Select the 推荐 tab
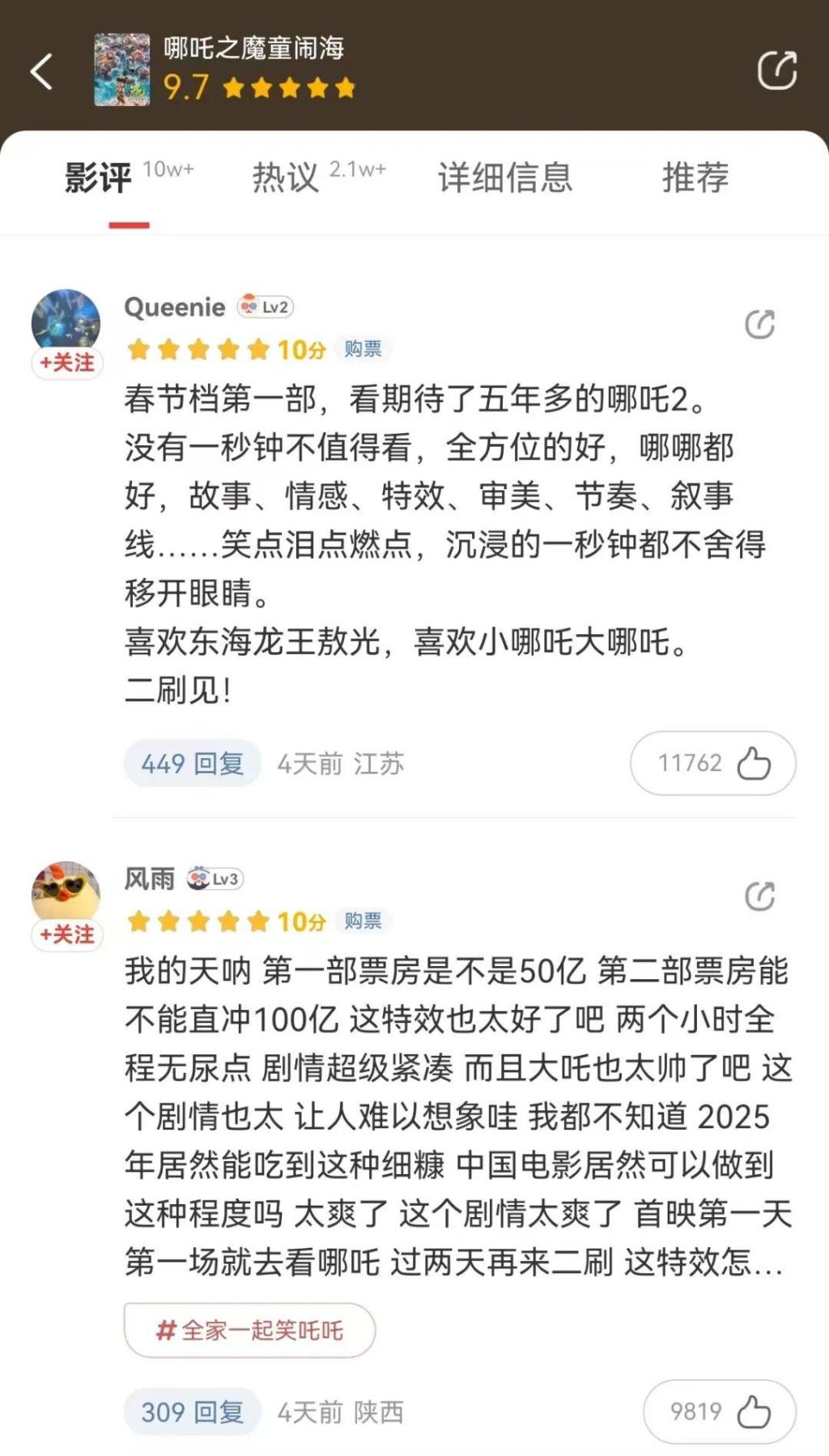This screenshot has width=829, height=1456. click(x=695, y=177)
